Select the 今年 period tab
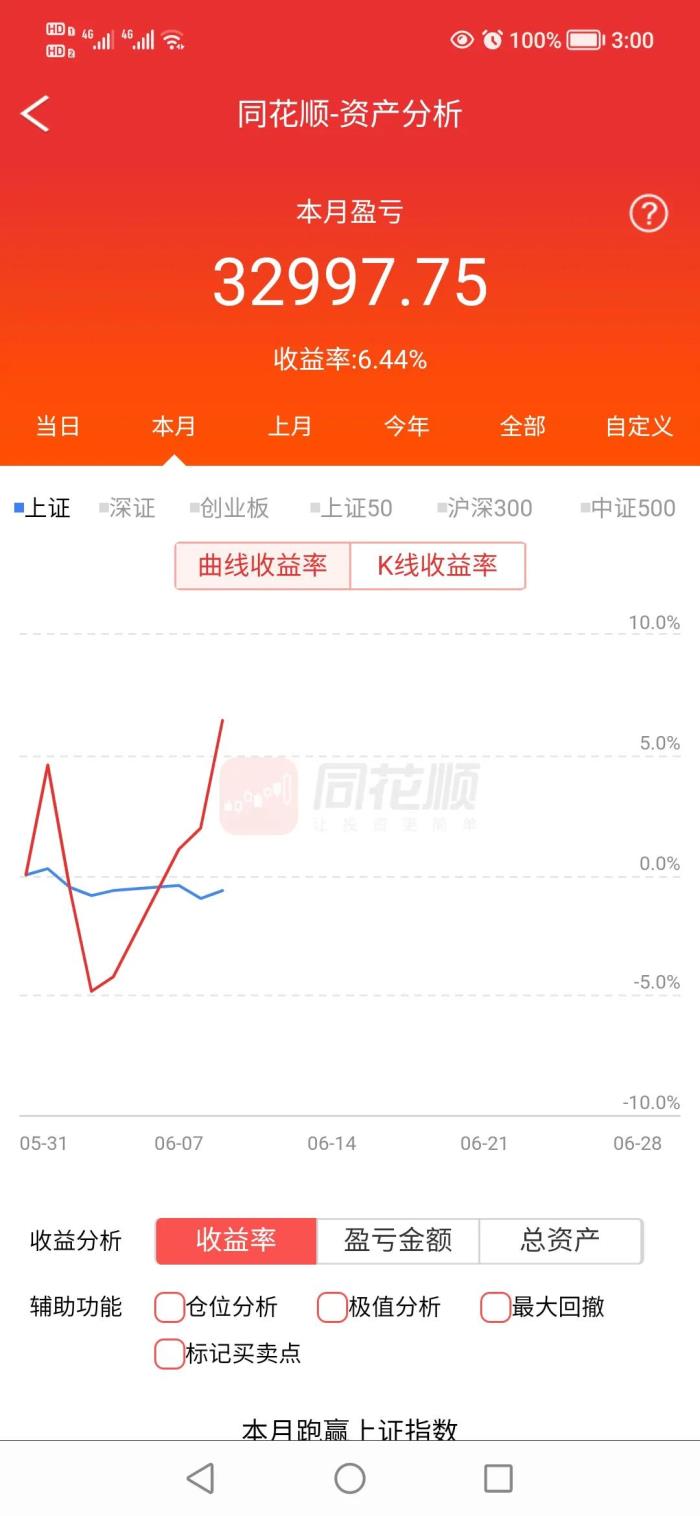 [406, 426]
